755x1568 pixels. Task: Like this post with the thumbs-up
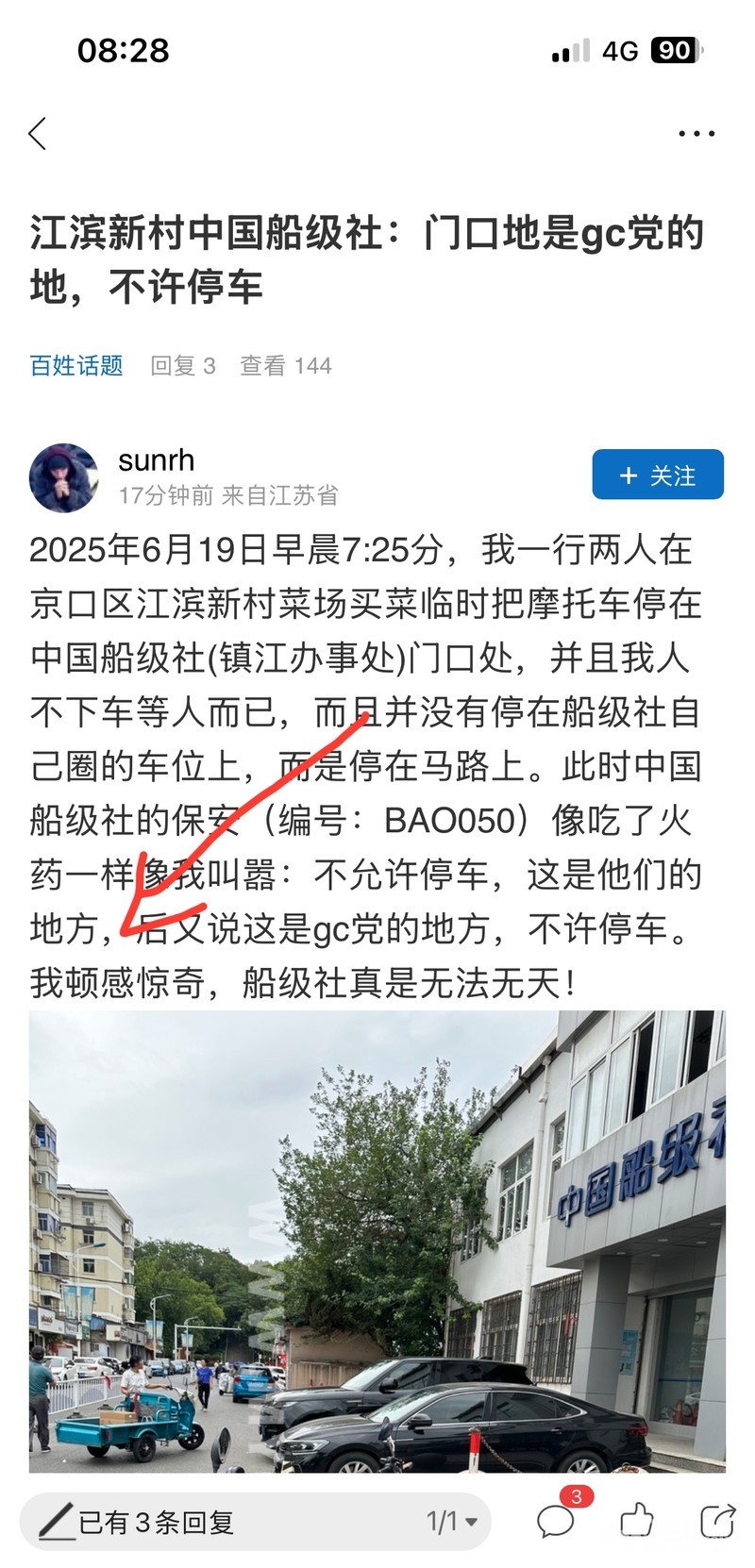pos(637,1520)
